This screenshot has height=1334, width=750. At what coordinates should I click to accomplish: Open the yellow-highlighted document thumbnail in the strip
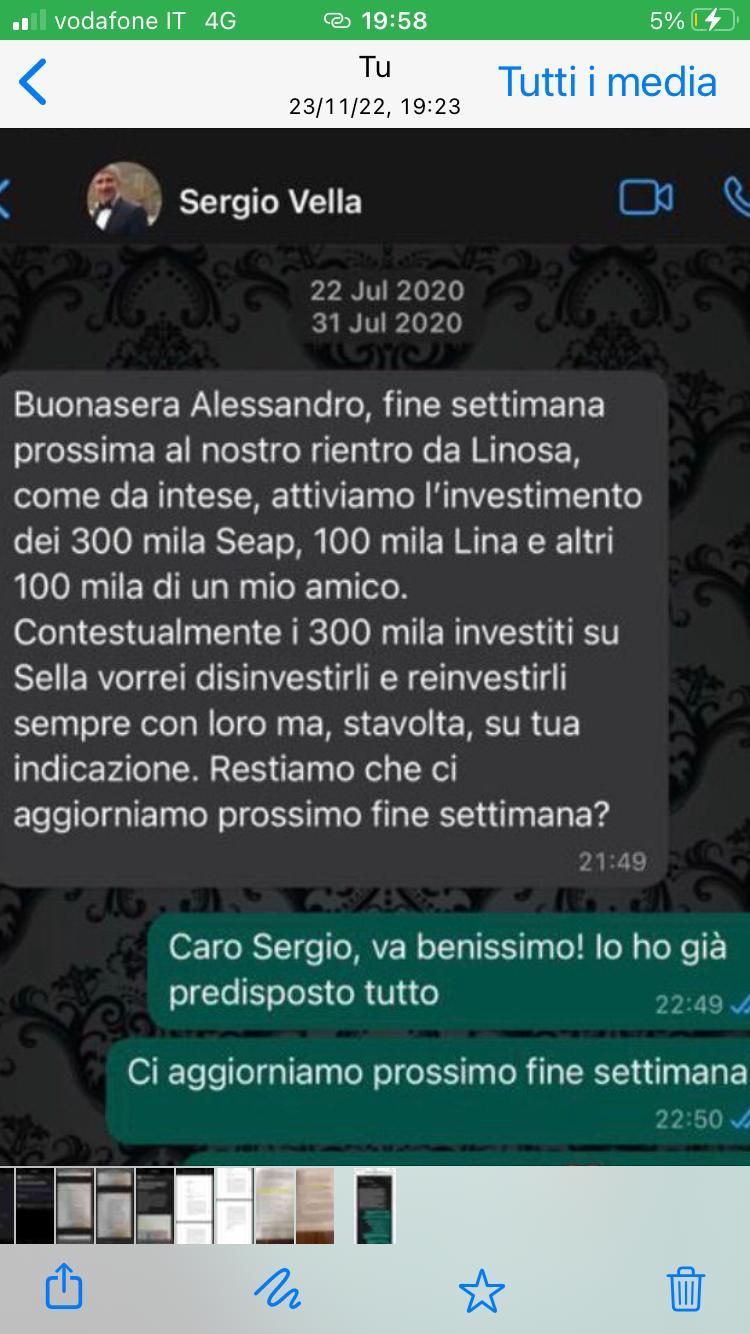tap(274, 1206)
